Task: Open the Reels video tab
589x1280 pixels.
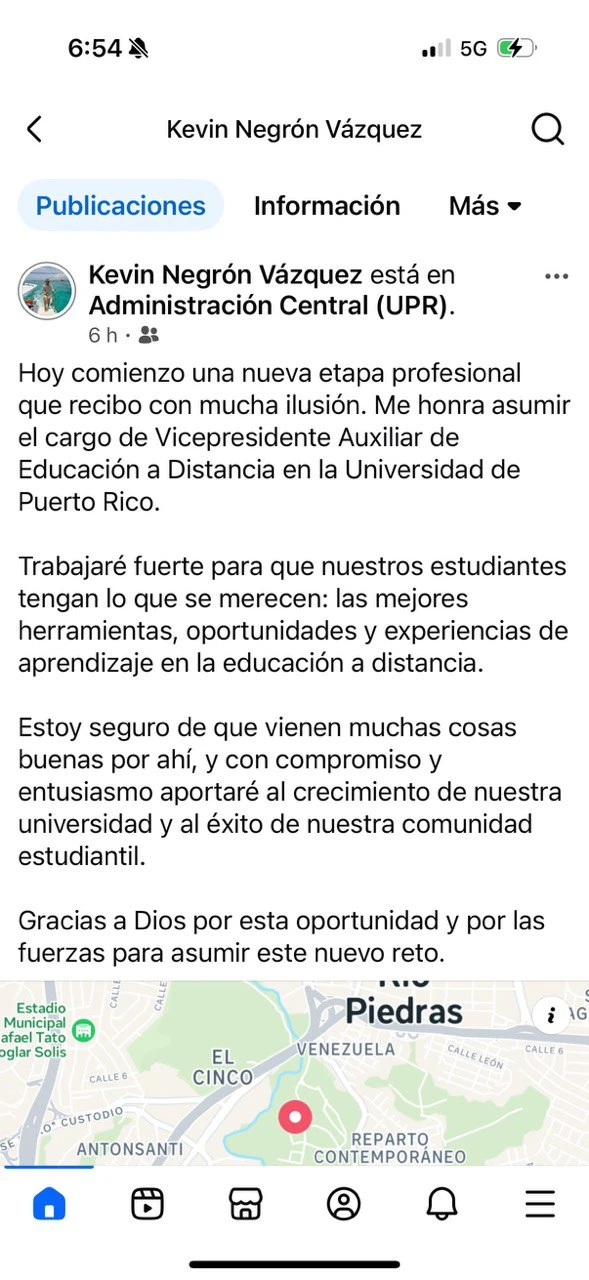Action: [x=147, y=1204]
